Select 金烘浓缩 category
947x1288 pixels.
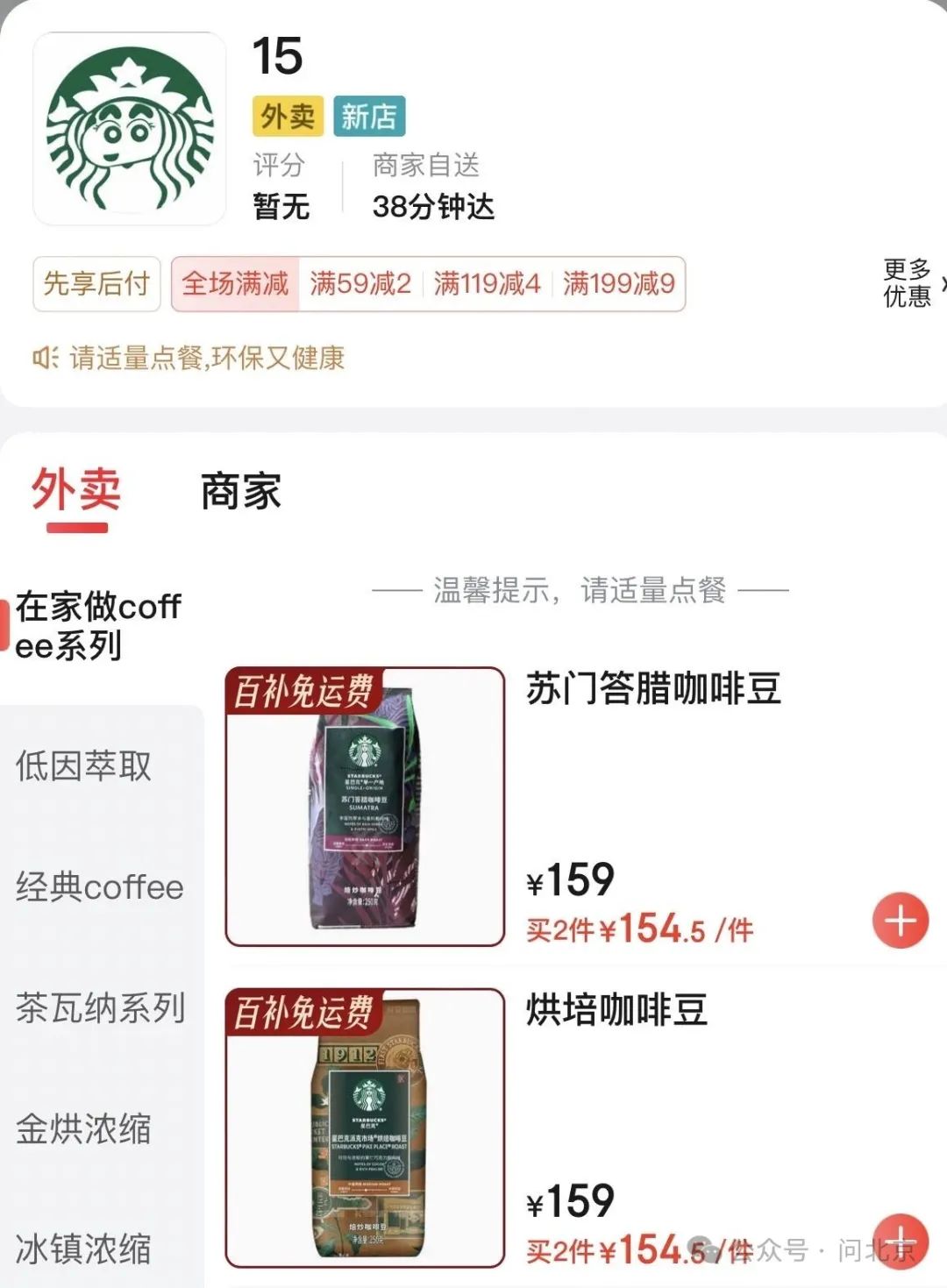(84, 1128)
